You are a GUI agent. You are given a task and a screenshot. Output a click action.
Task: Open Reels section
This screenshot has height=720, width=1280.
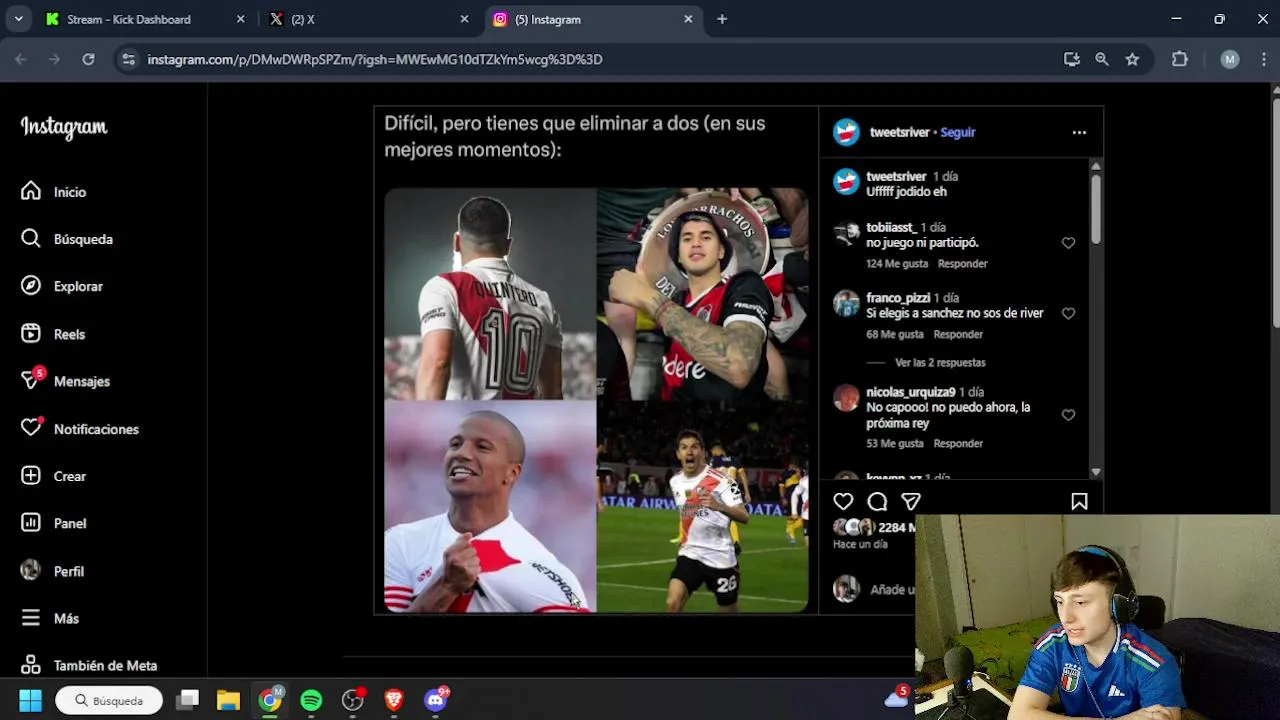pos(69,334)
